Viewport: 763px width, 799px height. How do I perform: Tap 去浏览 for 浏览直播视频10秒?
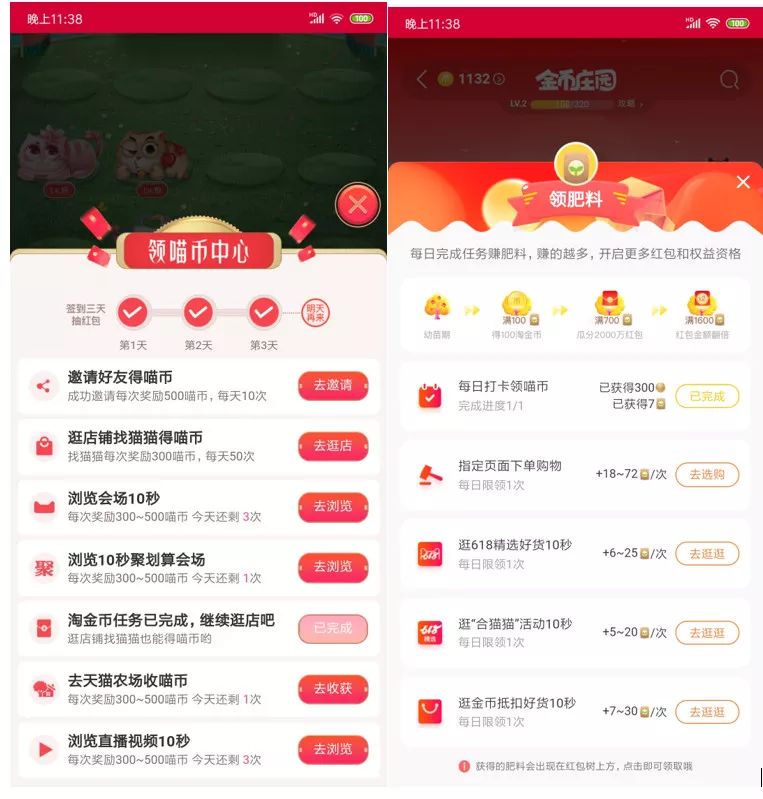click(x=333, y=749)
